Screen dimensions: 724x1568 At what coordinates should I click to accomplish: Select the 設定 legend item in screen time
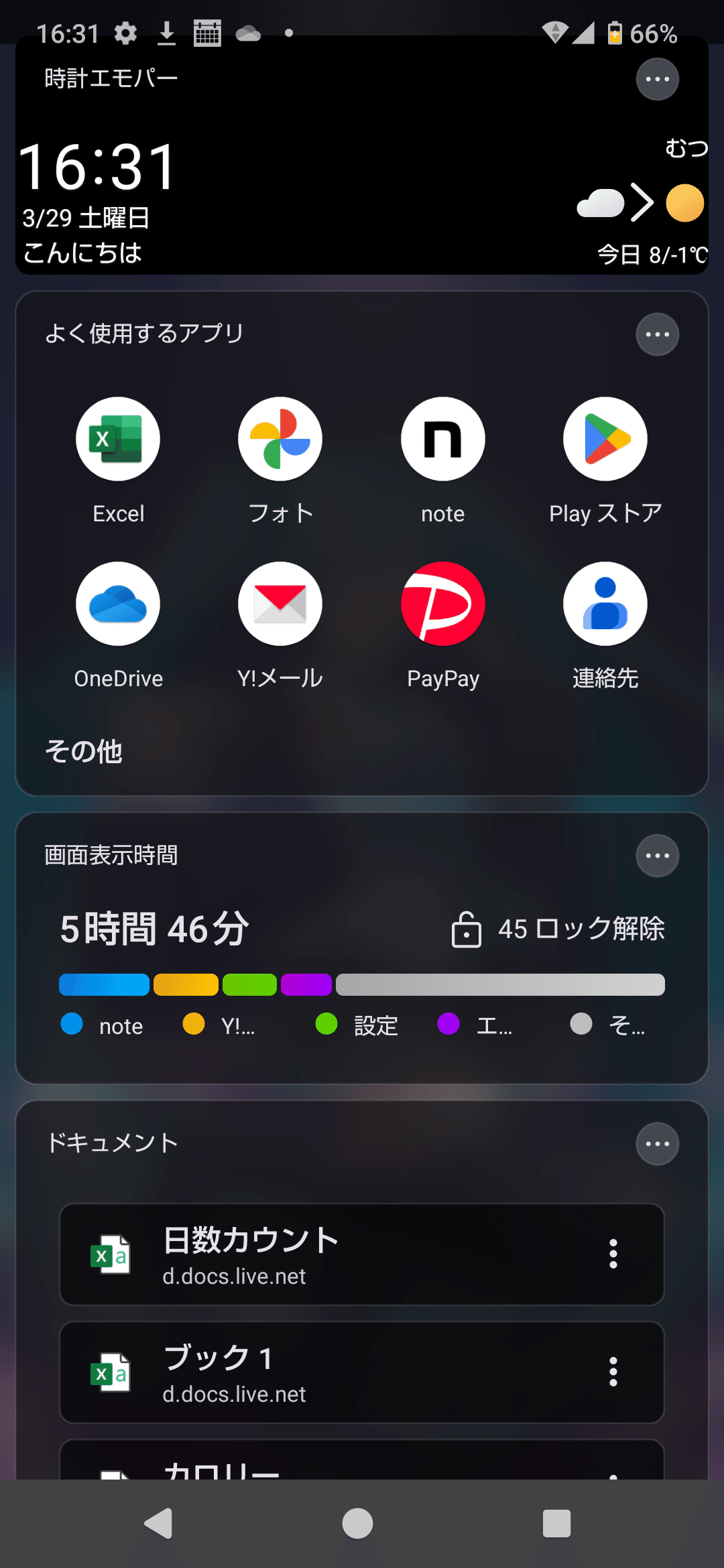[360, 1025]
